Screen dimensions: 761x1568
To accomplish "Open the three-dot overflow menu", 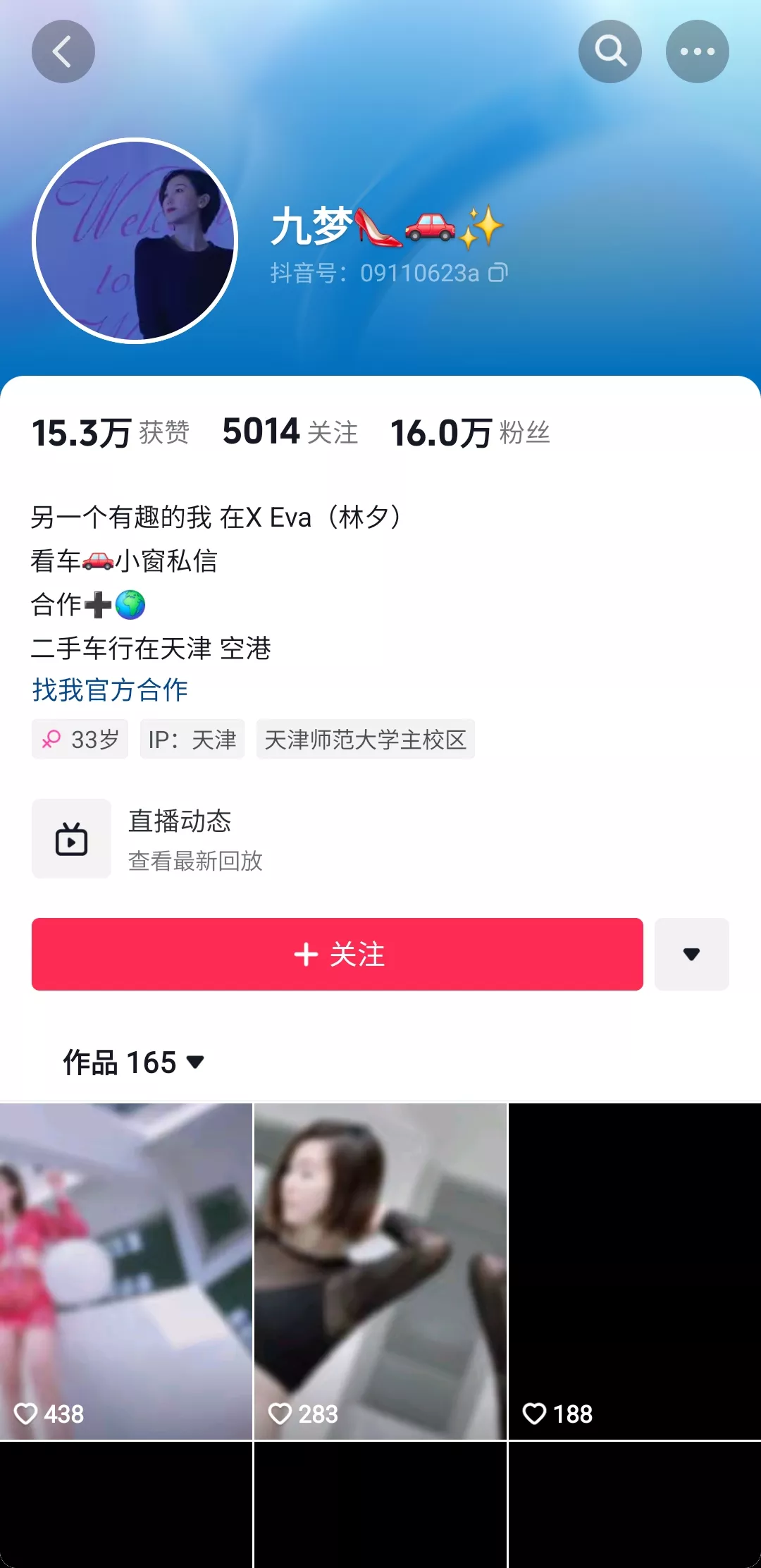I will click(698, 51).
